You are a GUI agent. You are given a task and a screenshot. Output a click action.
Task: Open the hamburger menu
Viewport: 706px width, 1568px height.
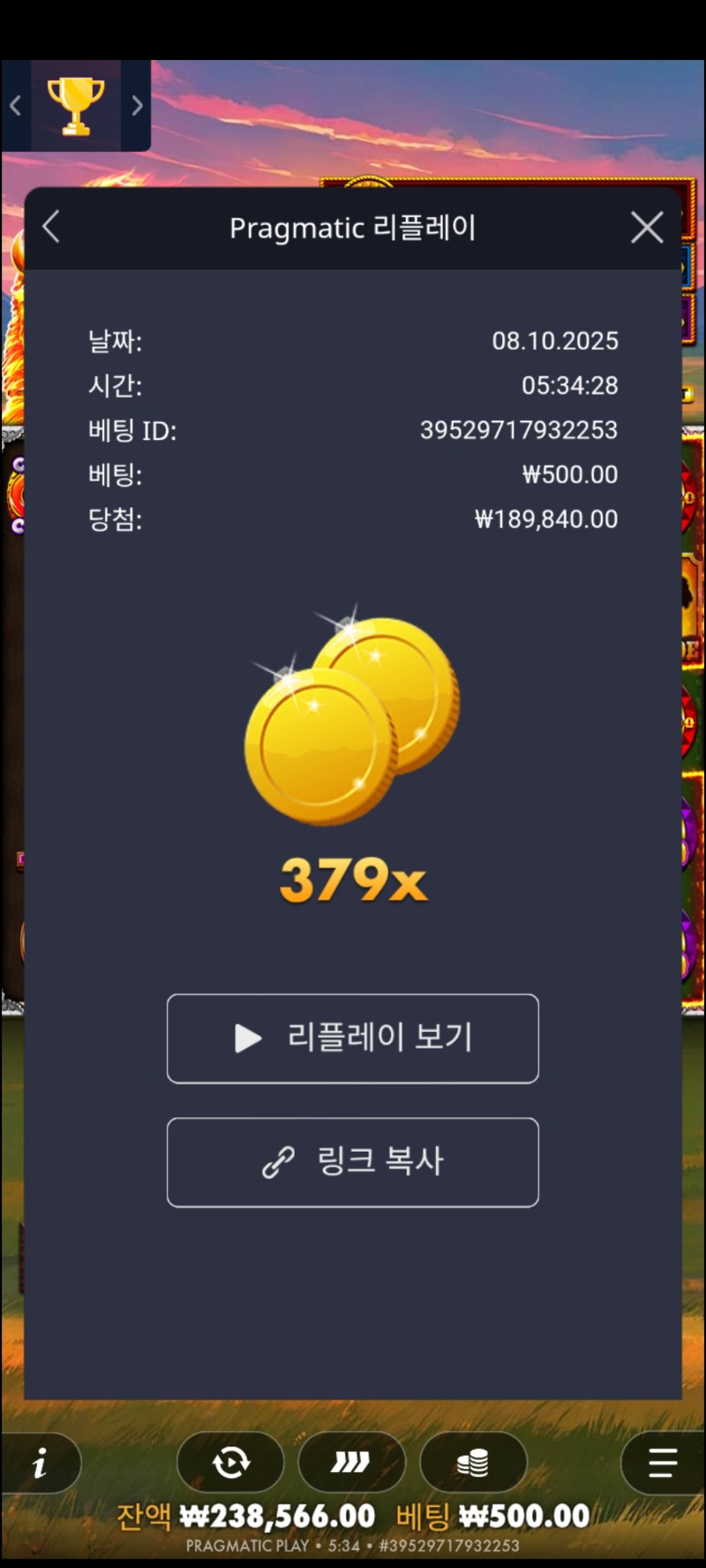pos(663,1463)
